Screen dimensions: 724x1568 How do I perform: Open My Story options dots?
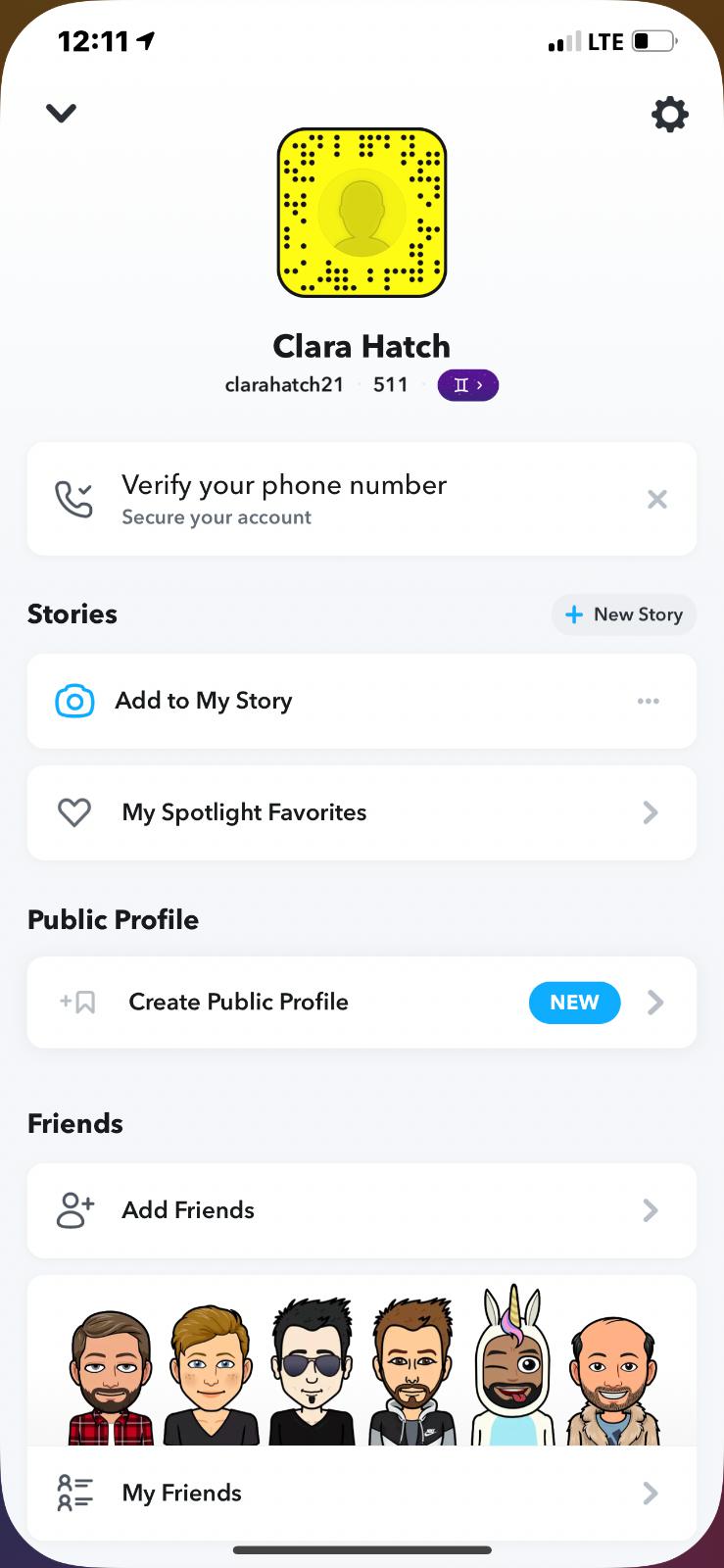(649, 701)
